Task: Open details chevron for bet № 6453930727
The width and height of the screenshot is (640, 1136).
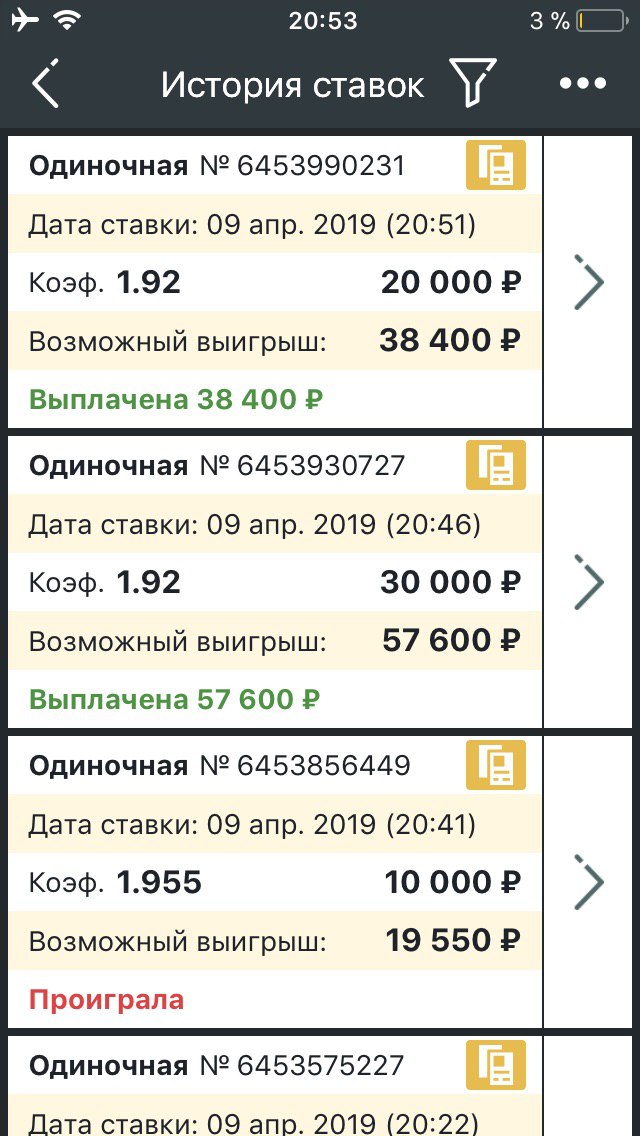Action: tap(589, 582)
